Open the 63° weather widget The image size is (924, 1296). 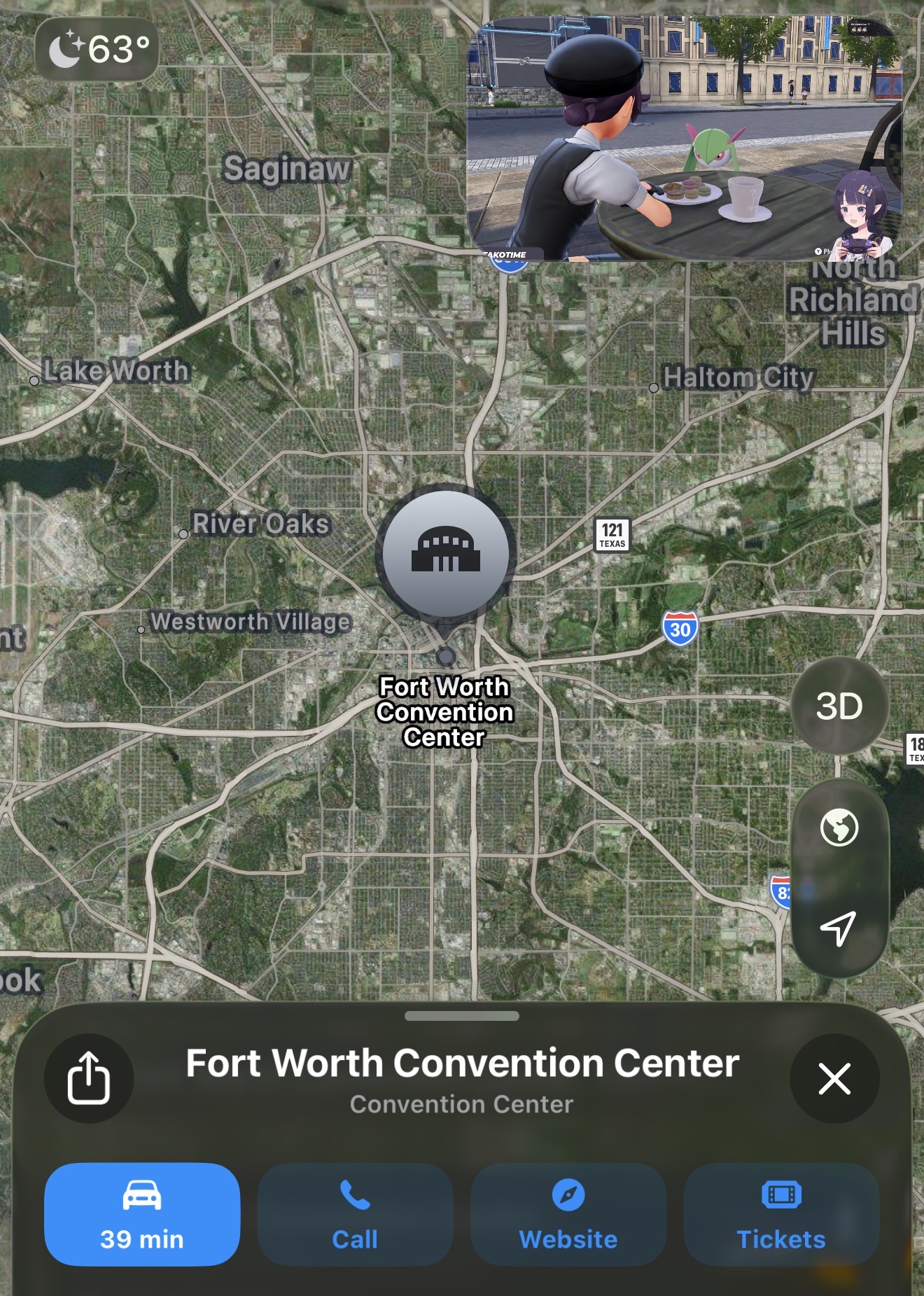pos(97,49)
